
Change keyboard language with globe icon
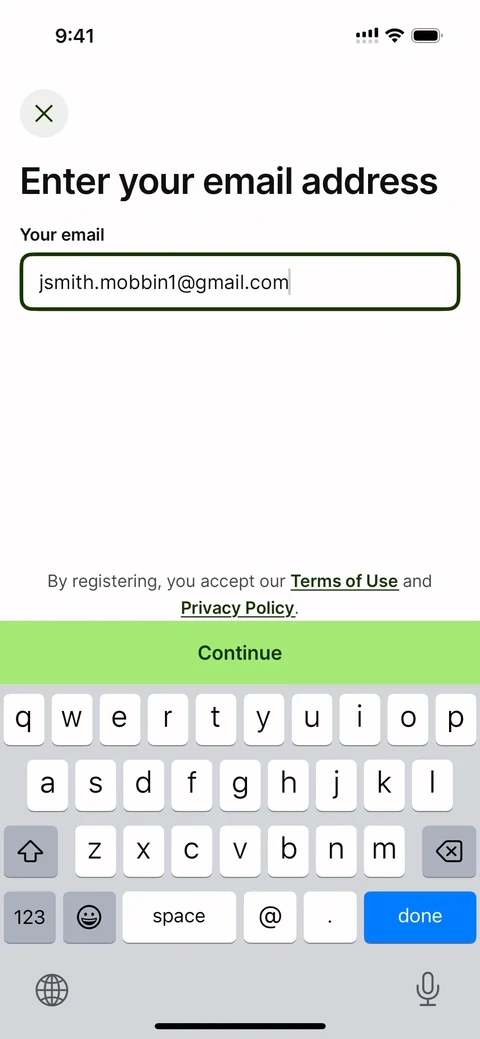52,991
